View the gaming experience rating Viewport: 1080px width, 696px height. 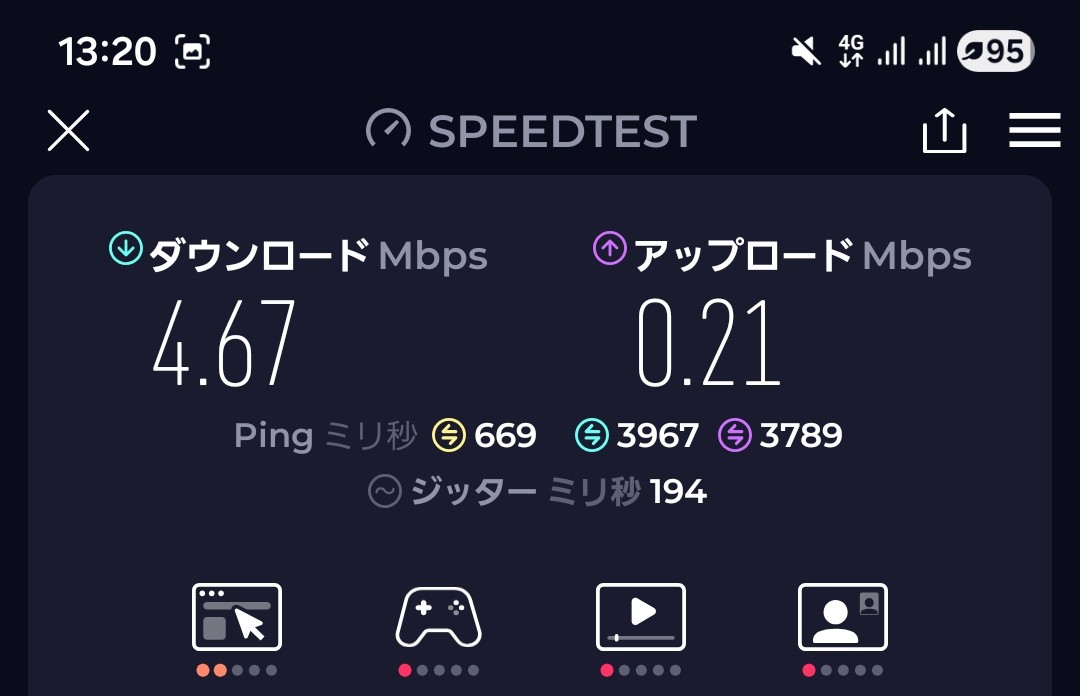pos(439,618)
